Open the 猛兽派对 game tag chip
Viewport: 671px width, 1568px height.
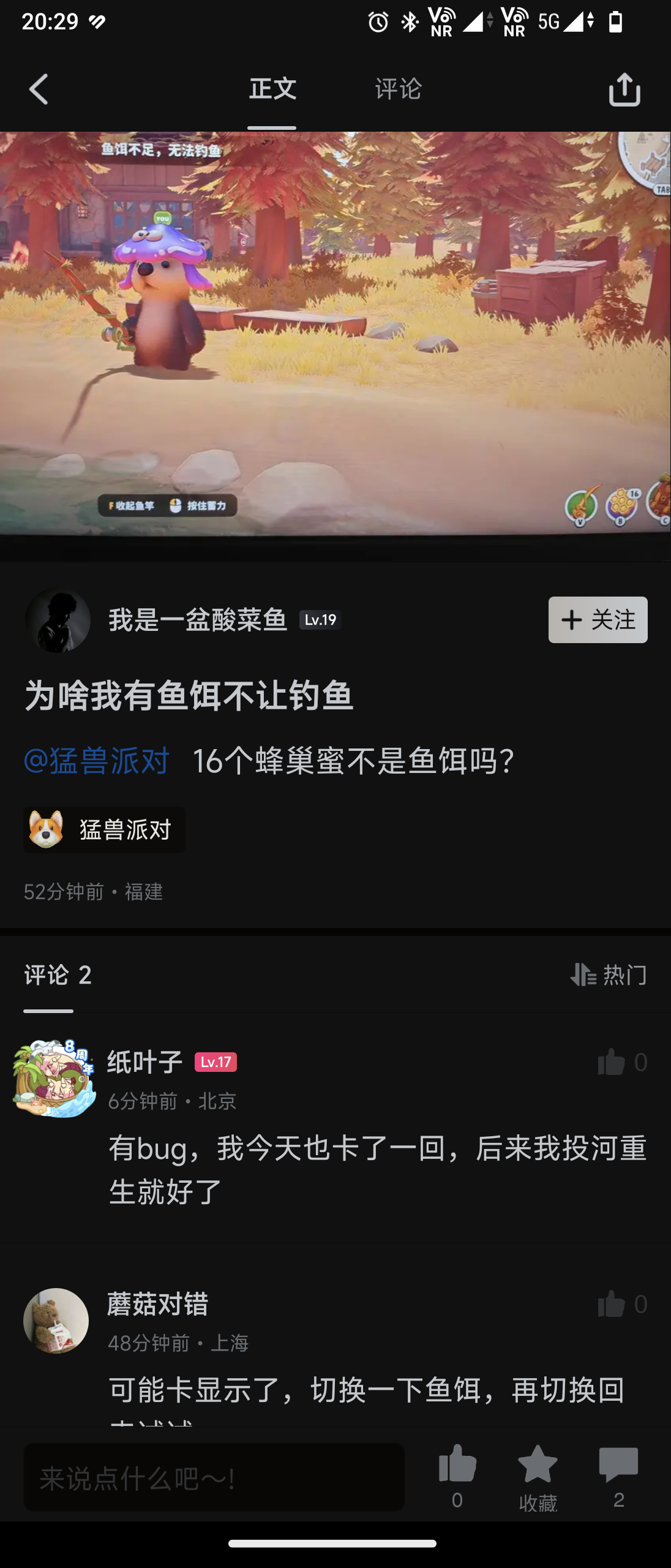(104, 830)
